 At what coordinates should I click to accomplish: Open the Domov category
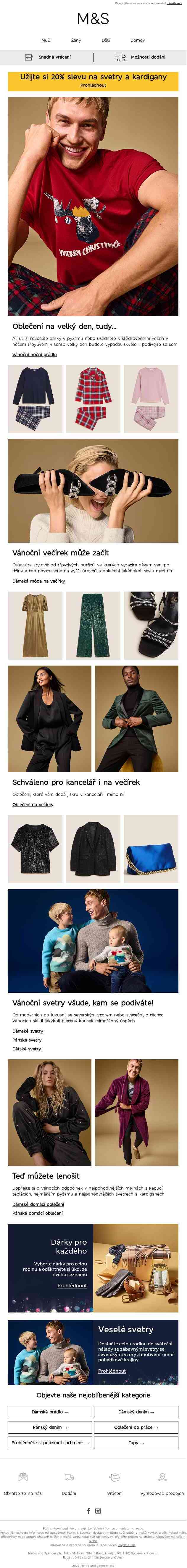click(x=137, y=40)
